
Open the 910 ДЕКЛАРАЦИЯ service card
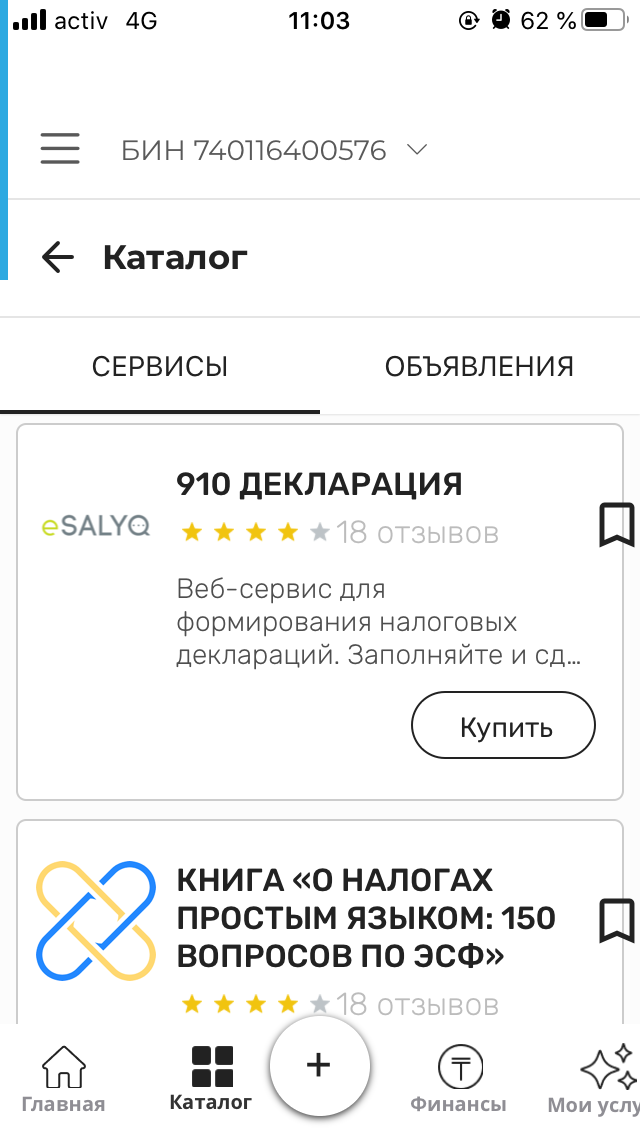point(318,485)
